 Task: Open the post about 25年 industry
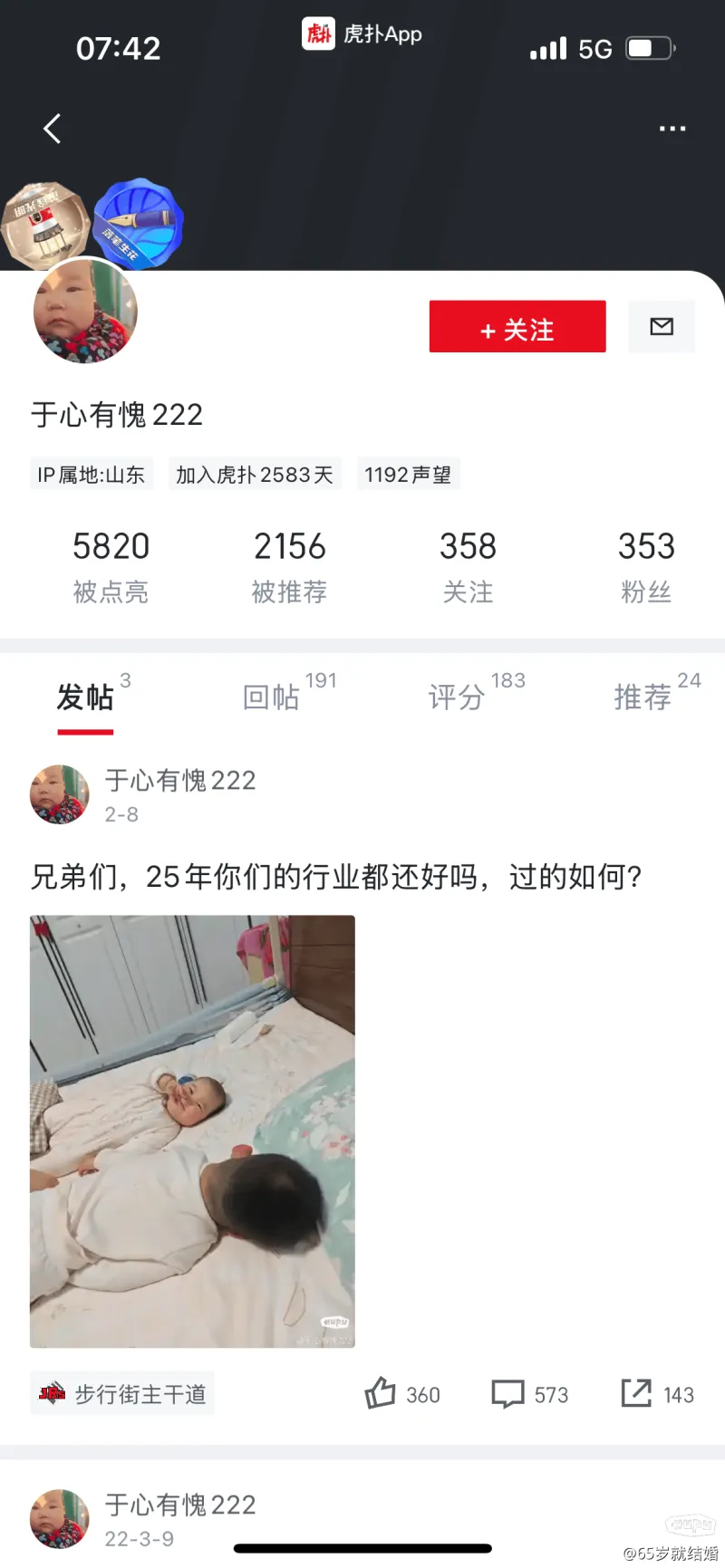point(336,877)
